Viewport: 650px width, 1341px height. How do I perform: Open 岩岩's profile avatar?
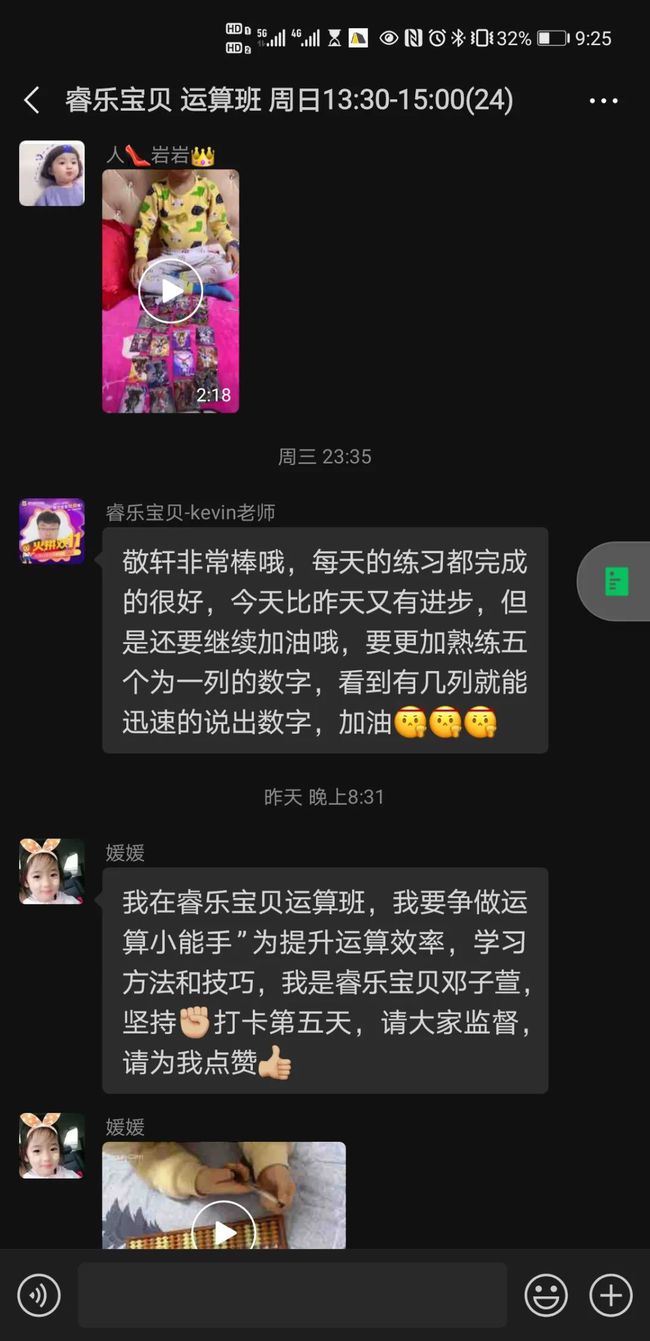[x=51, y=173]
